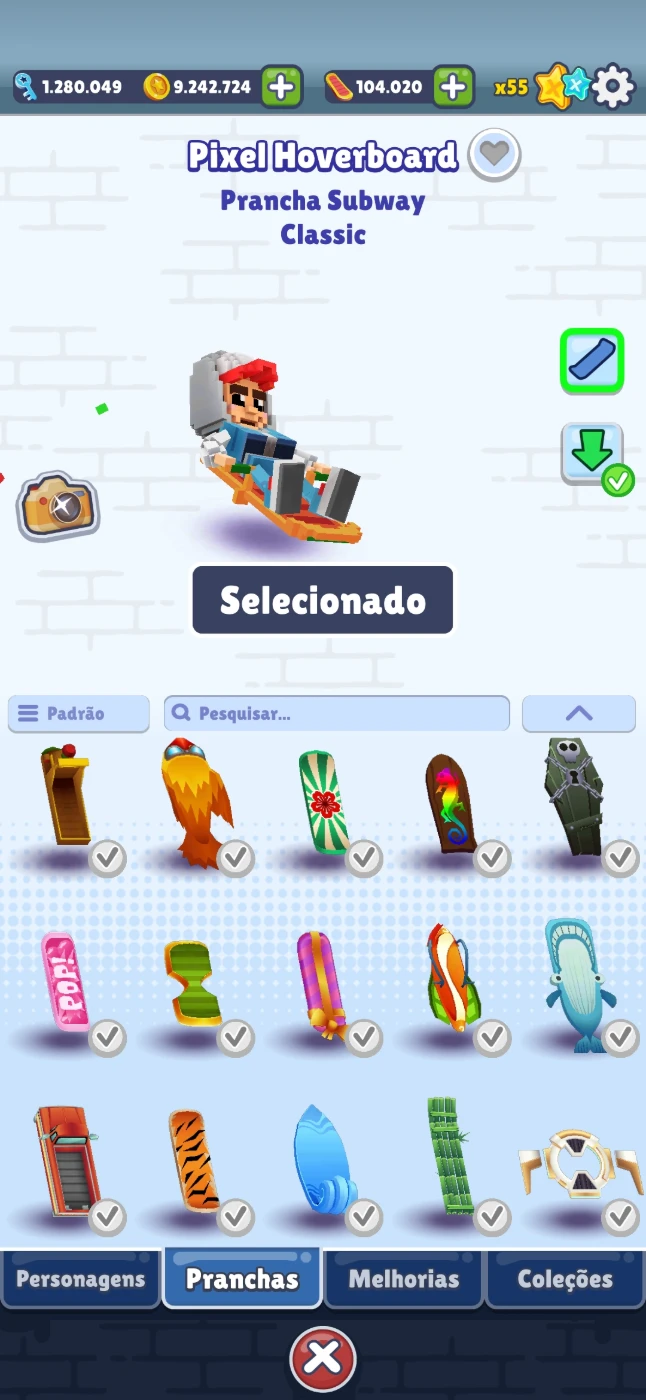Favorite the Pixel Hoverboard with the heart

click(x=494, y=155)
